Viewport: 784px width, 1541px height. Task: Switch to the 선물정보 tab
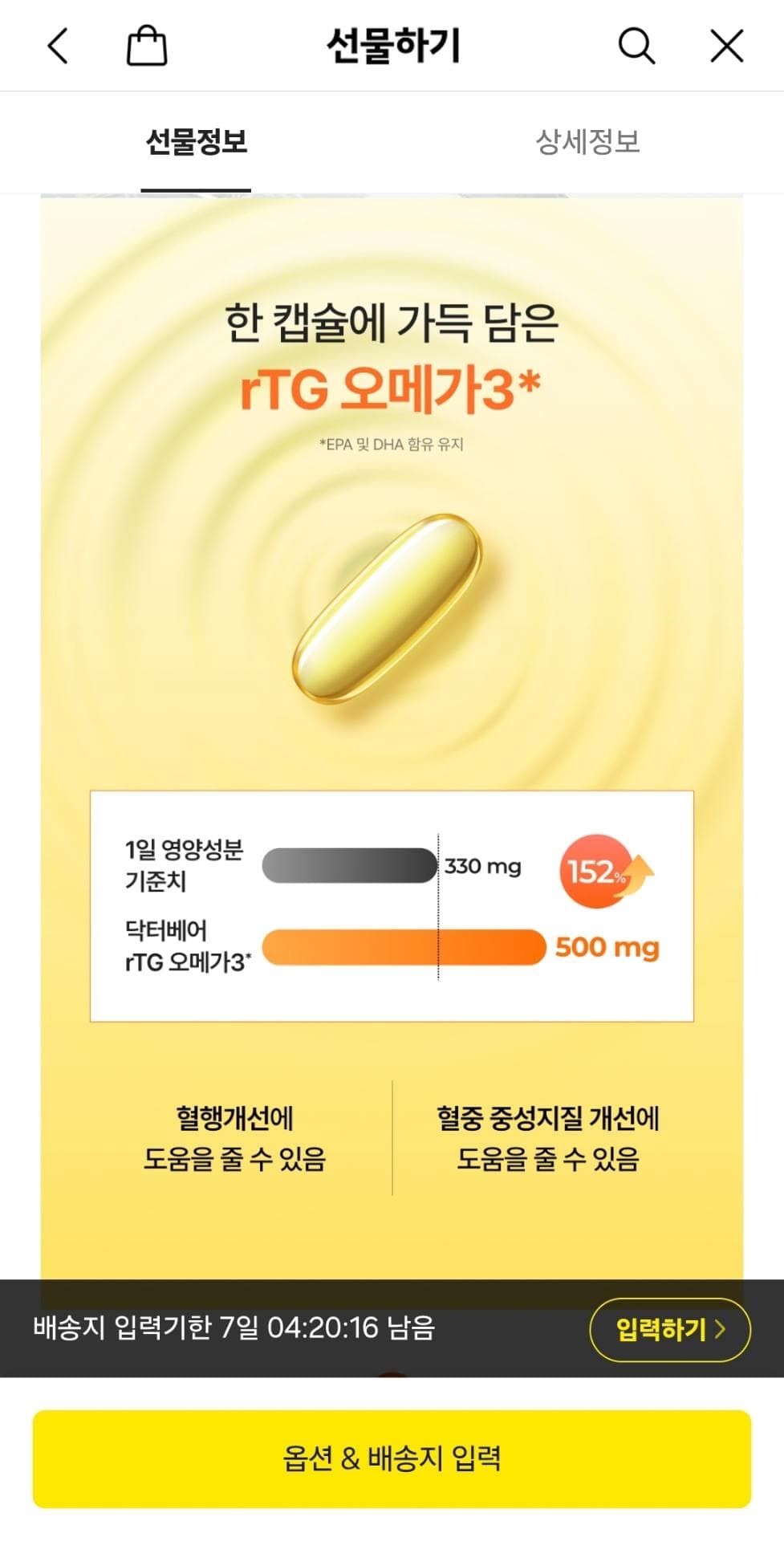pos(196,143)
